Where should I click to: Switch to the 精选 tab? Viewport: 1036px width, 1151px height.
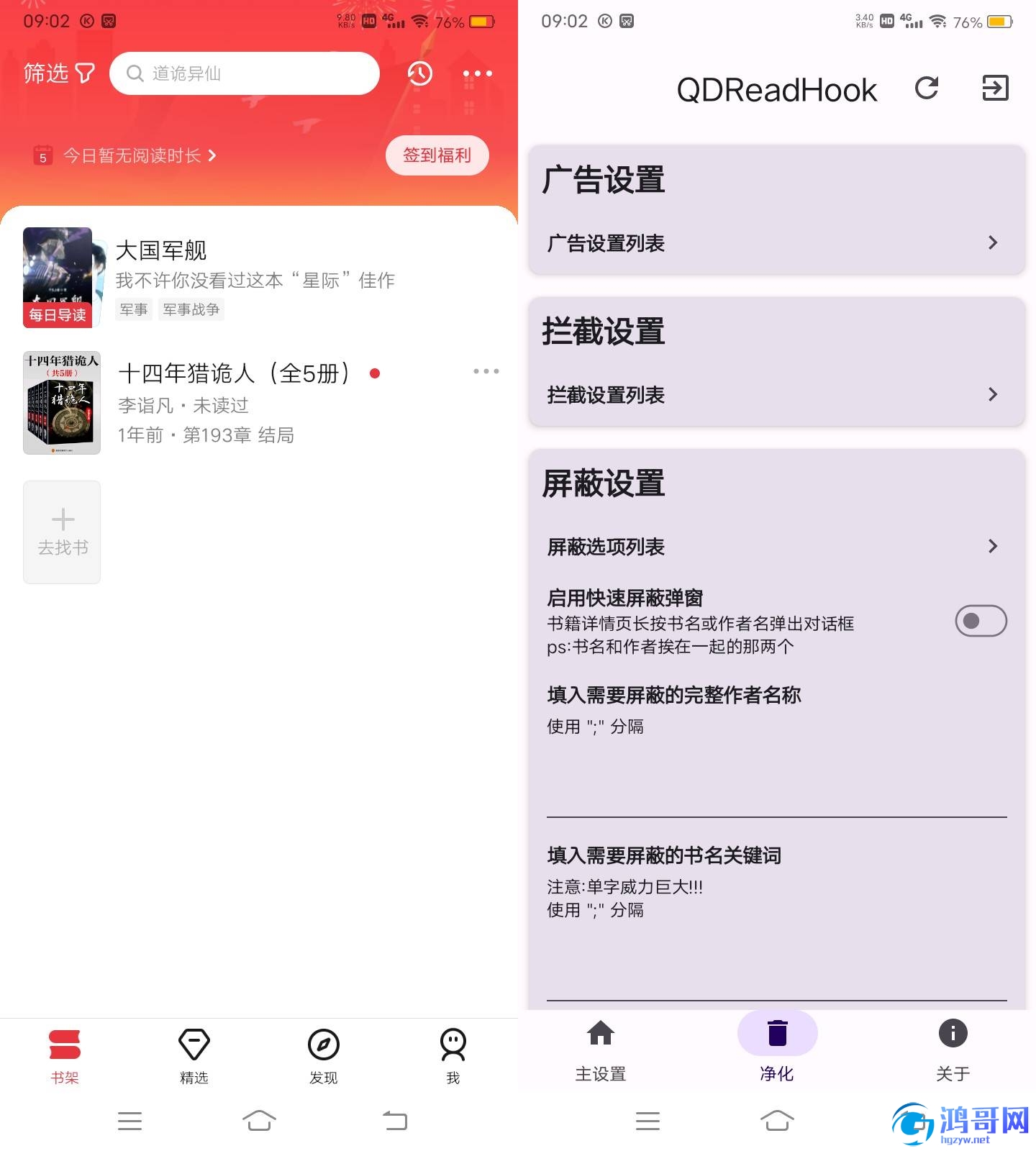point(194,1055)
